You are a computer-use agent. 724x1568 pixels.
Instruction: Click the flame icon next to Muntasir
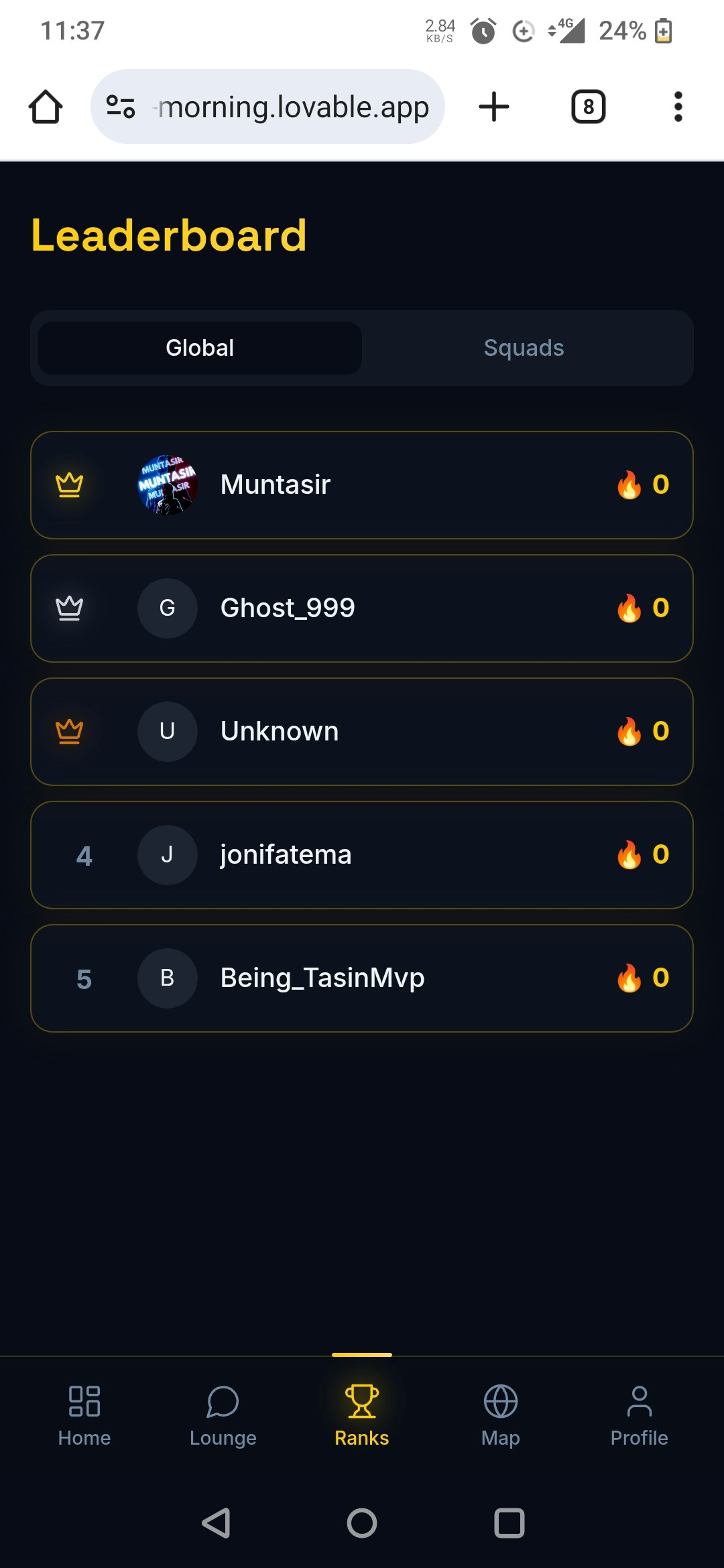(629, 484)
